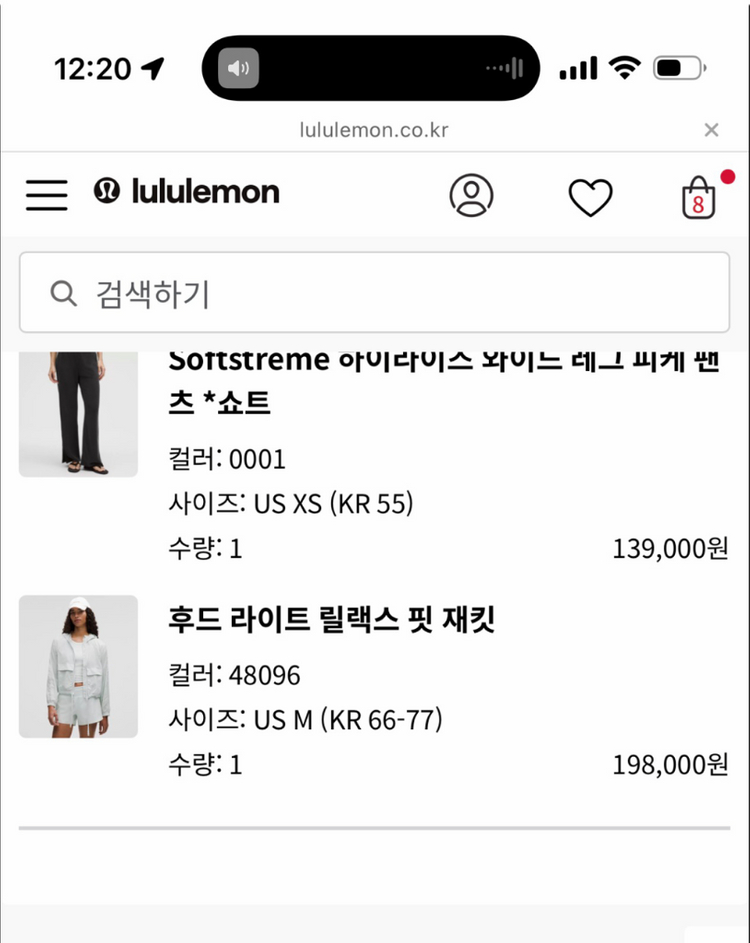
Task: Open the wishlist heart icon
Action: click(592, 195)
